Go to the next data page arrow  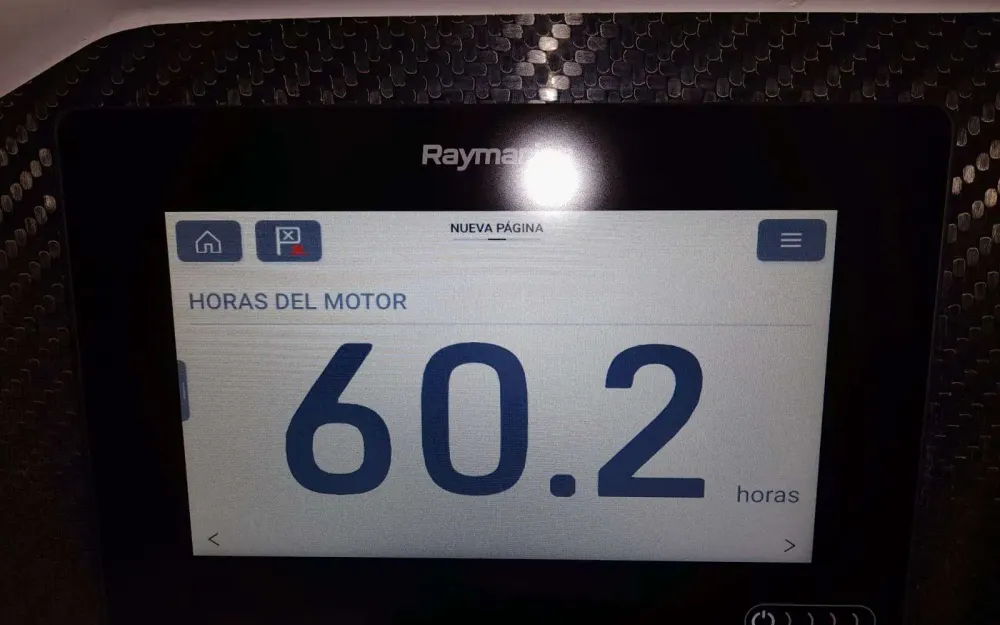[x=789, y=545]
